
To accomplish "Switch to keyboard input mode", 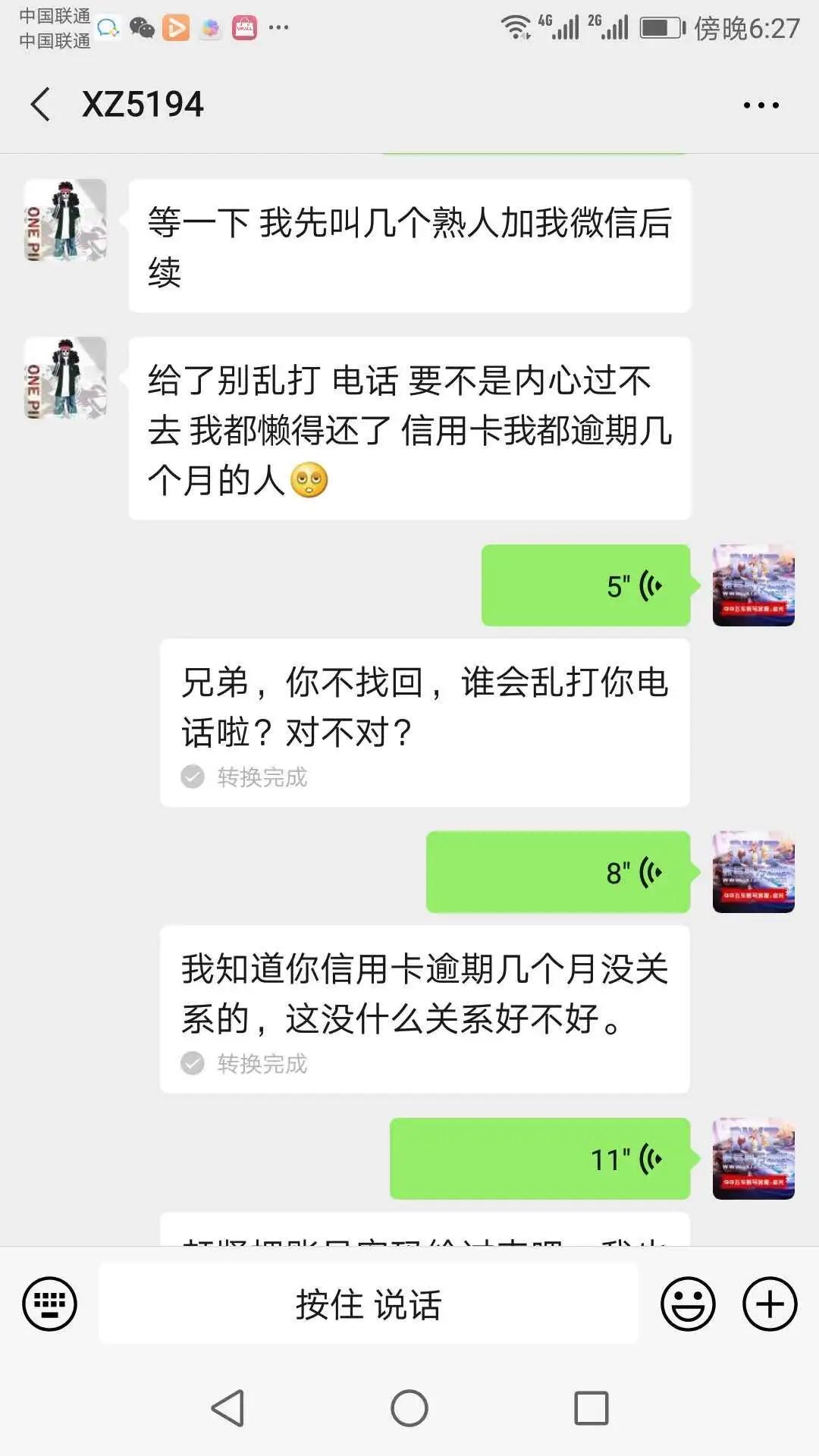I will coord(47,1301).
